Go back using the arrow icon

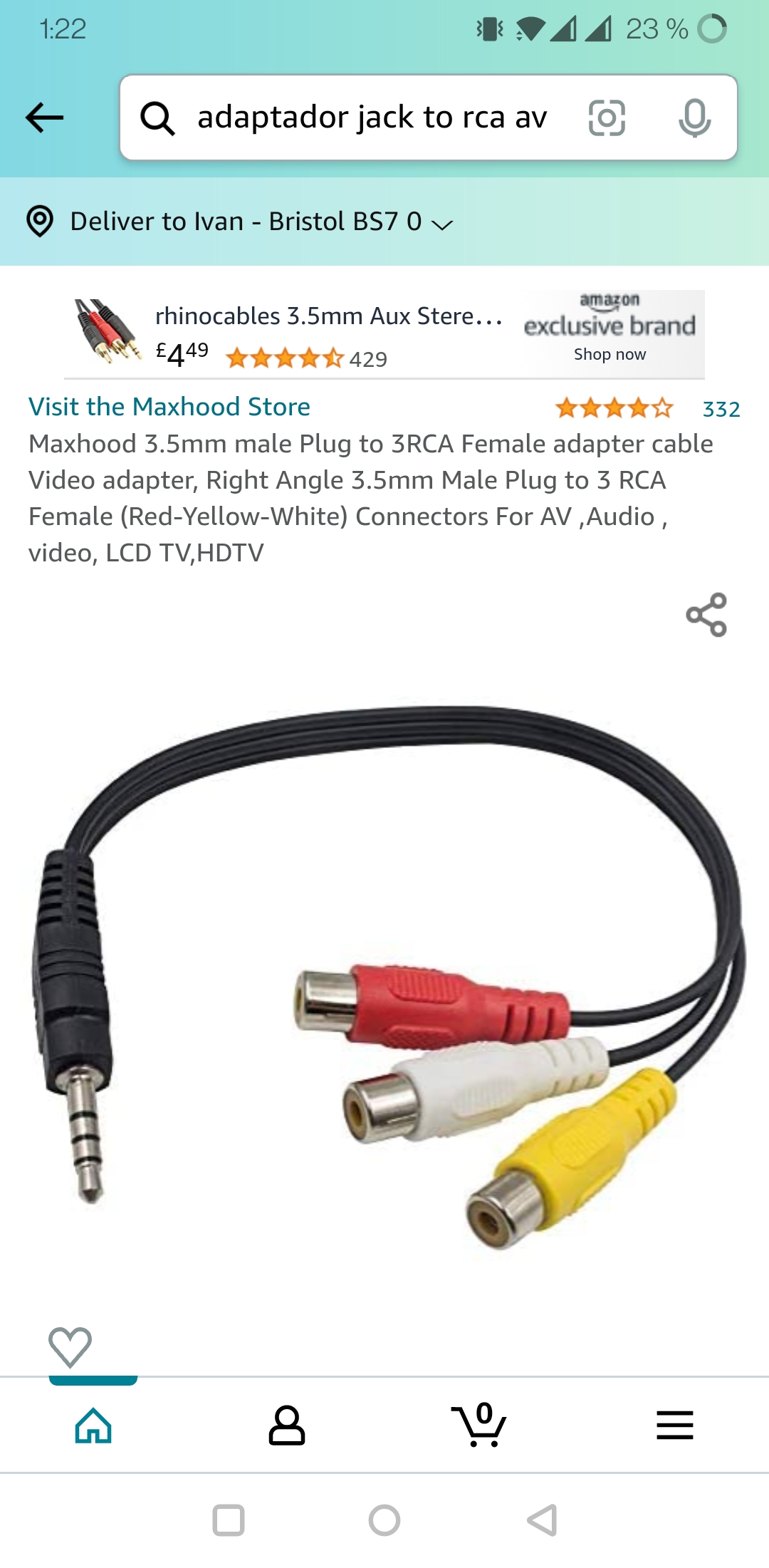[44, 118]
